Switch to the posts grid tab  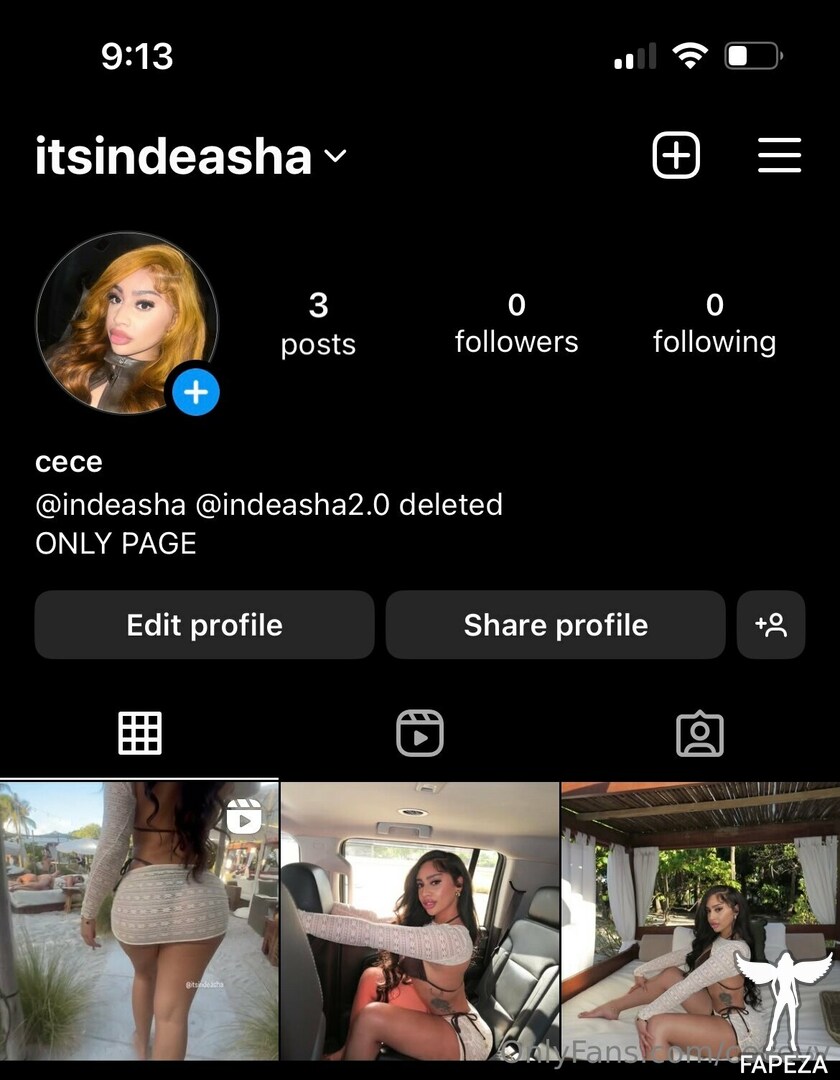coord(140,733)
